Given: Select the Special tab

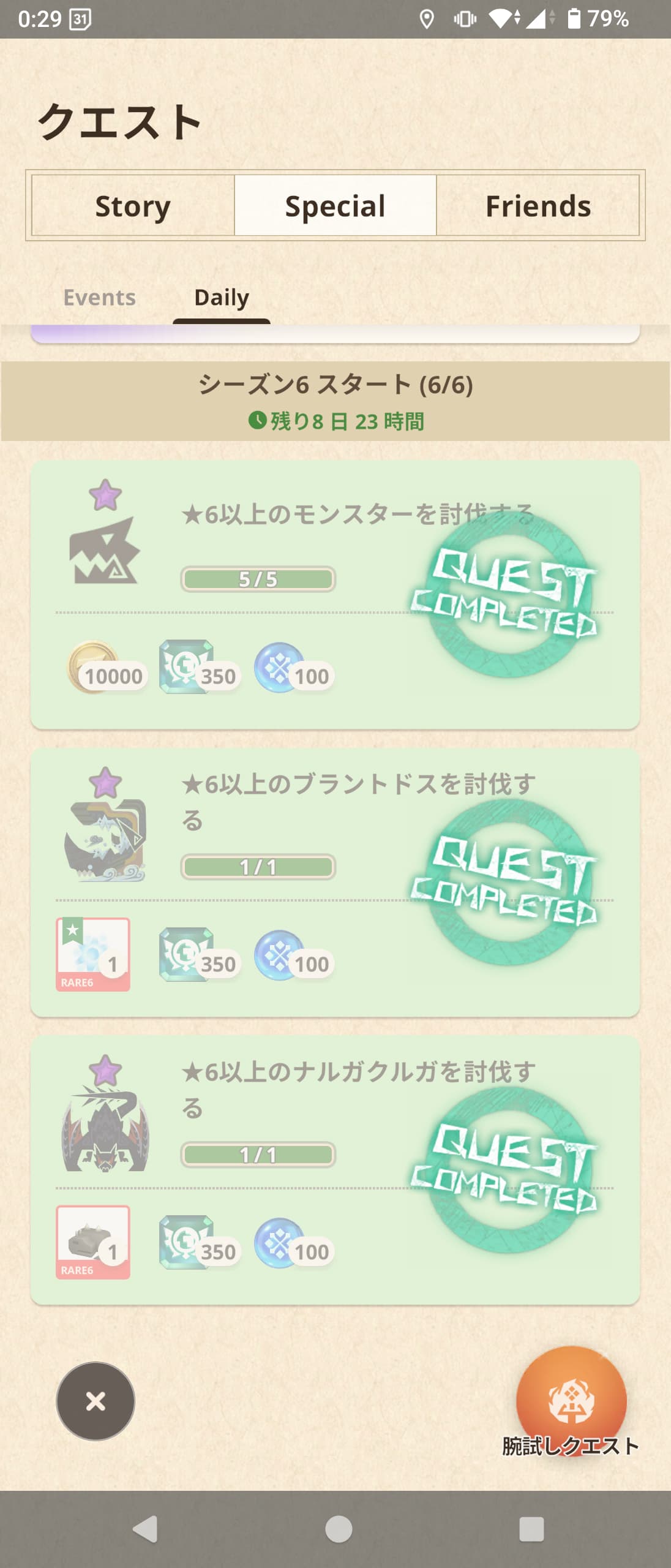Looking at the screenshot, I should coord(335,206).
